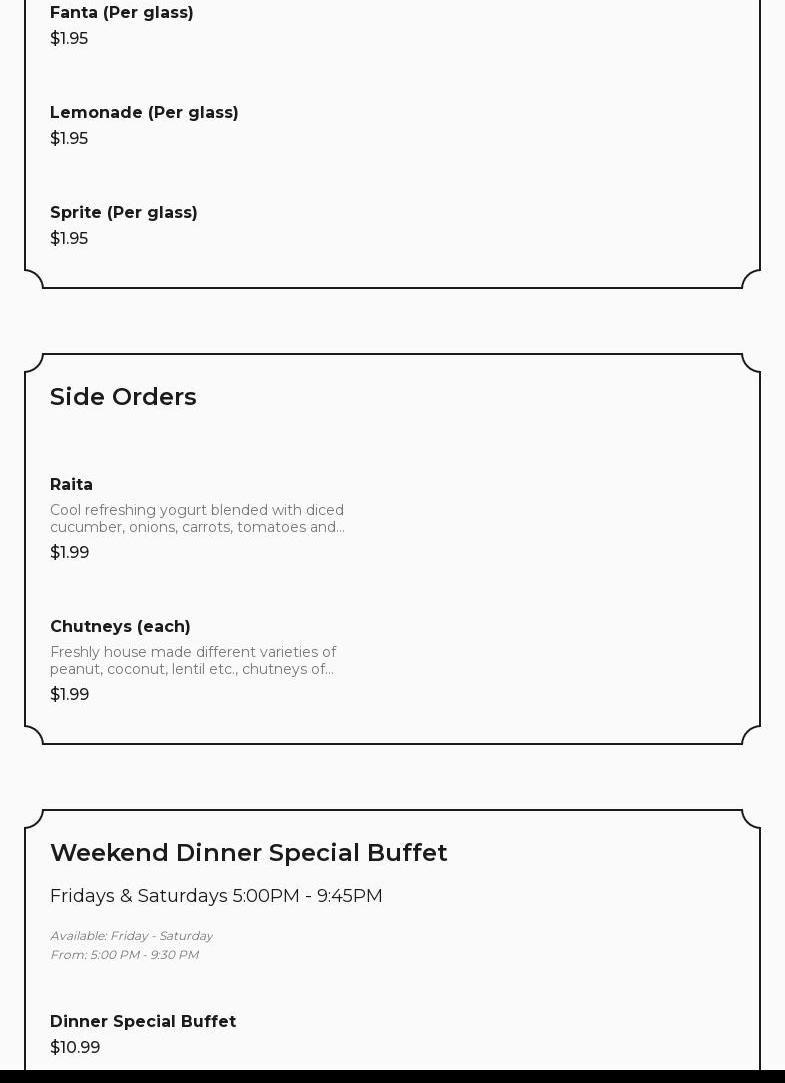The width and height of the screenshot is (785, 1083).
Task: Choose Sprite (Per glass) from the drinks
Action: [x=124, y=213]
